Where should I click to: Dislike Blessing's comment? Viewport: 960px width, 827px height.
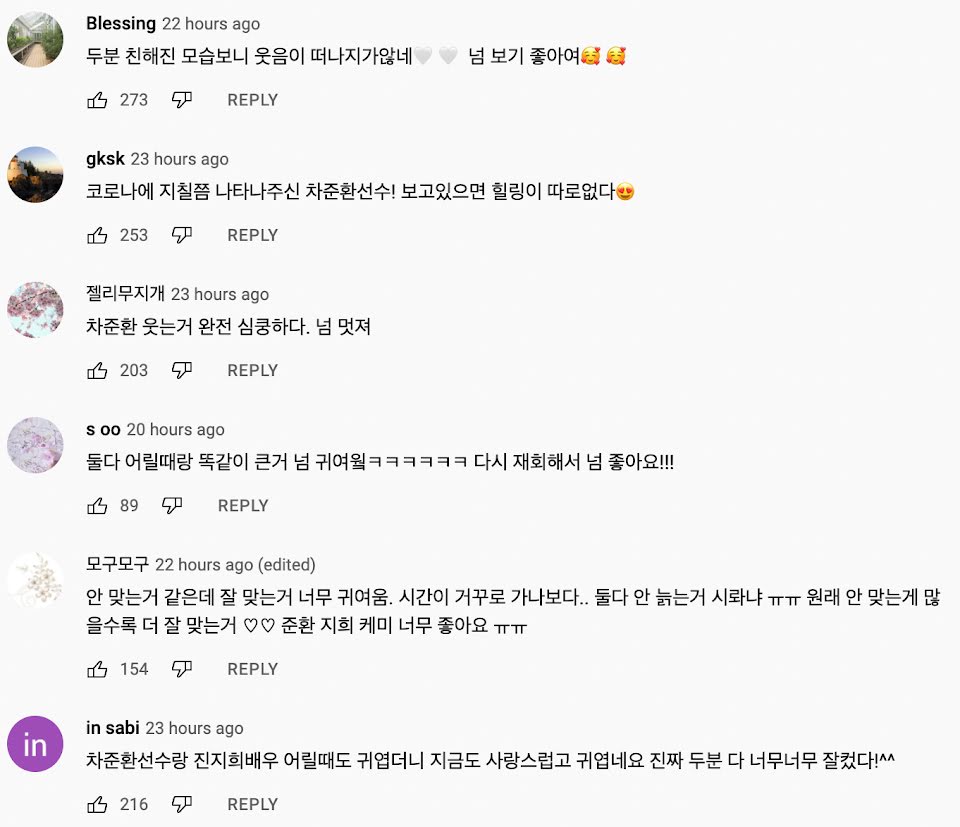(x=181, y=100)
